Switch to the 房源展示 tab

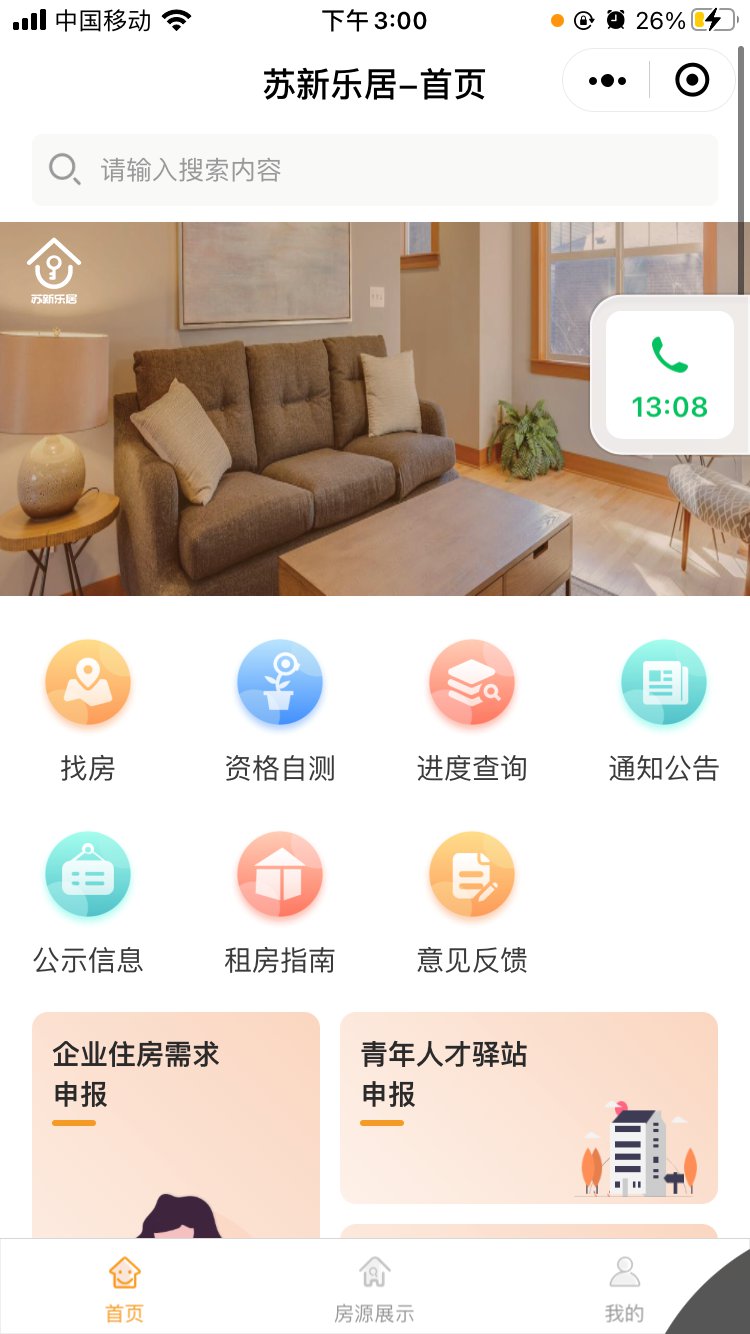click(374, 1289)
